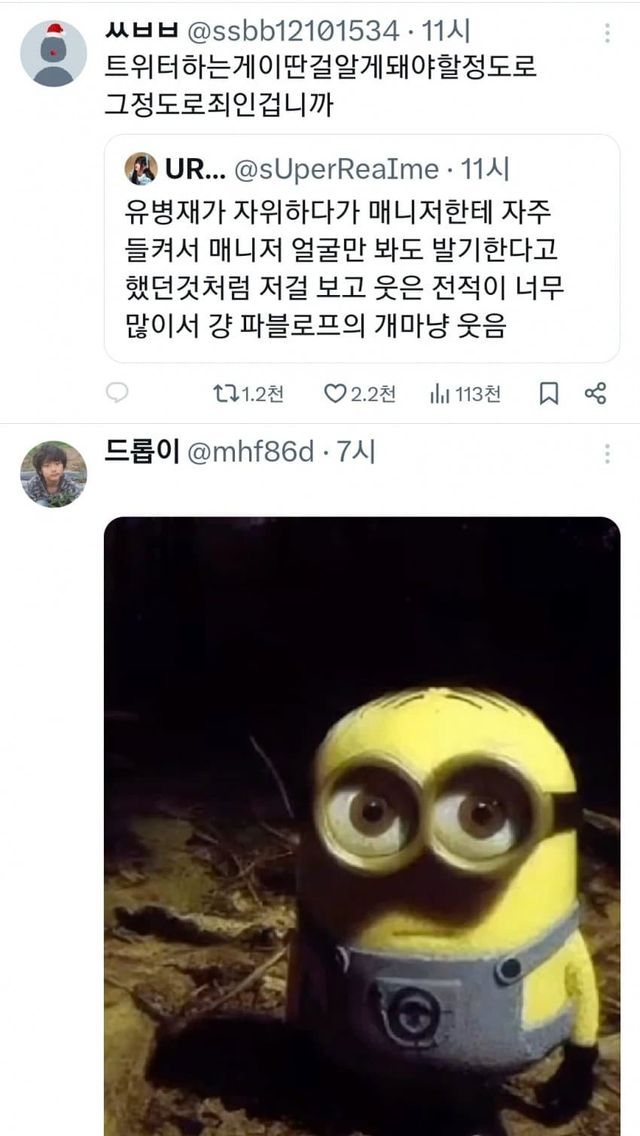
Task: Open overflow menu on 드롭이's tweet
Action: click(x=606, y=454)
